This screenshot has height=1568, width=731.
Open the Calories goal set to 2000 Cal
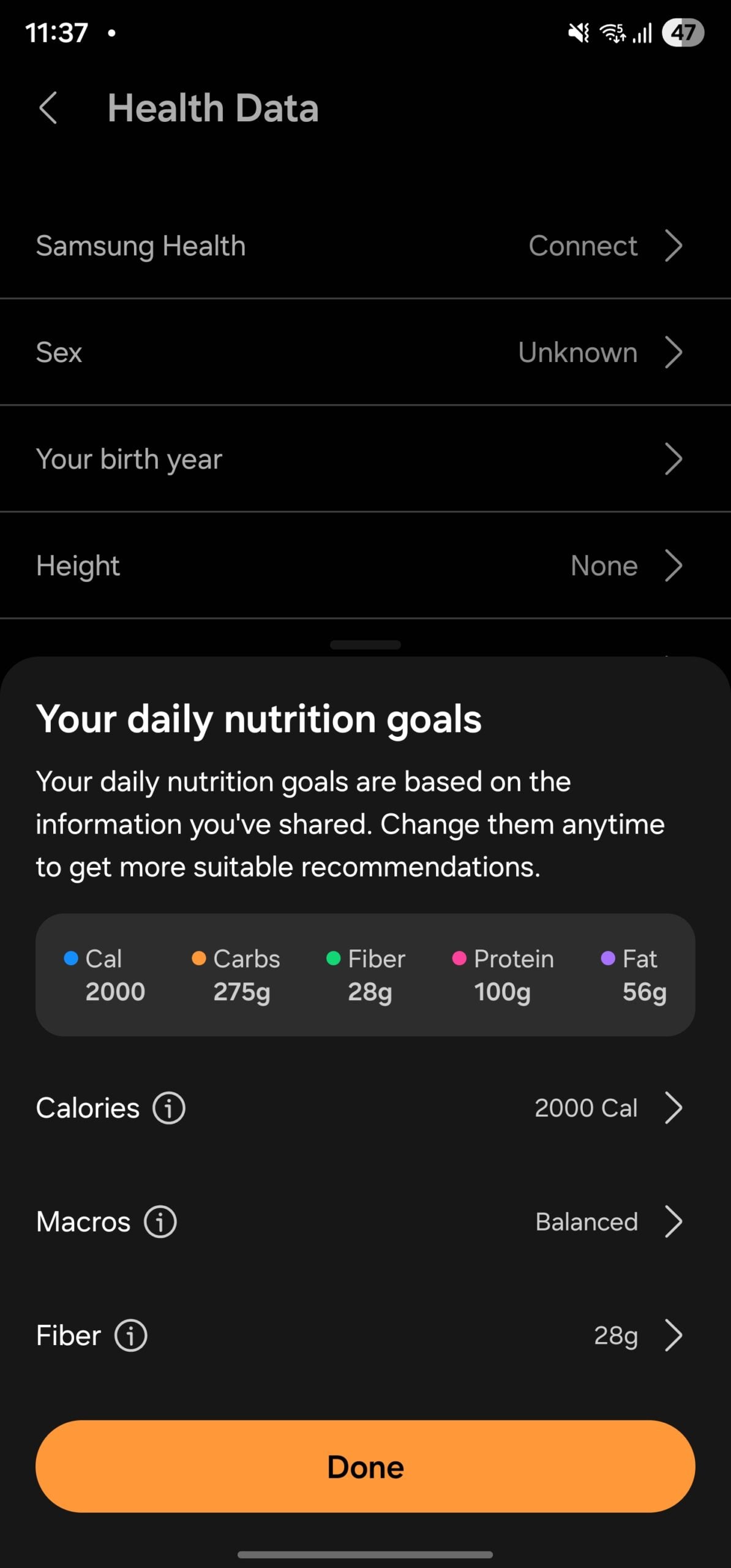(365, 1107)
